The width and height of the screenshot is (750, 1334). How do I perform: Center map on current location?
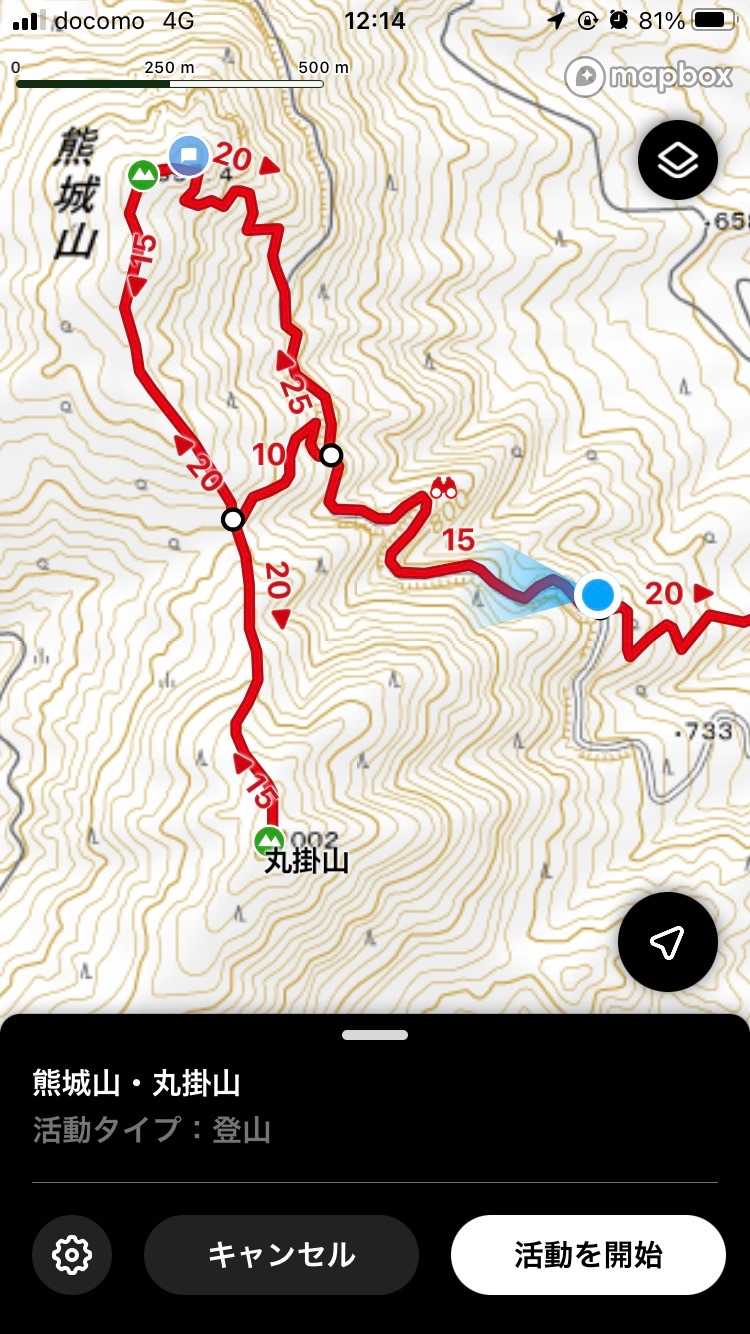(x=668, y=941)
